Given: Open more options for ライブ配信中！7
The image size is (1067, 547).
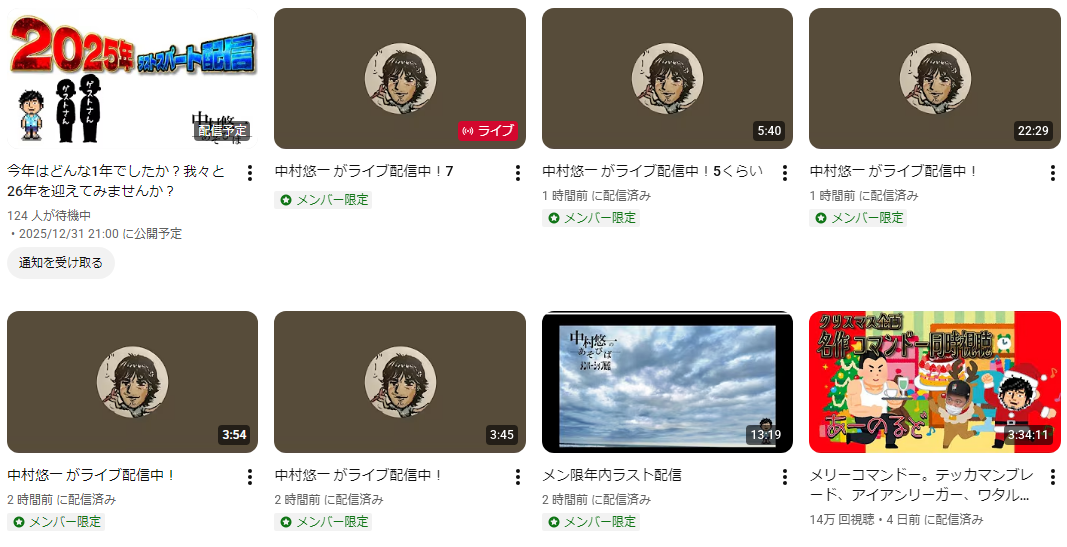Looking at the screenshot, I should coord(517,173).
